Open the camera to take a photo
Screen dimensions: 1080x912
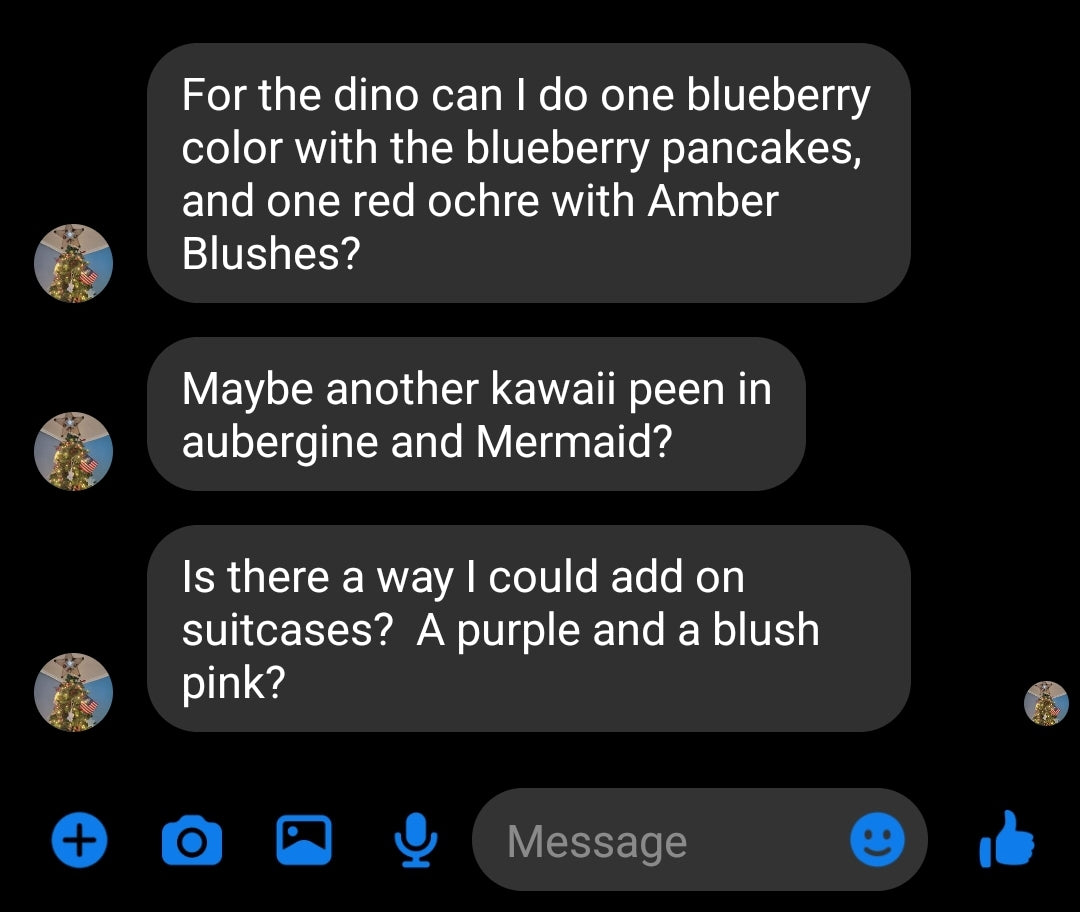pos(191,840)
